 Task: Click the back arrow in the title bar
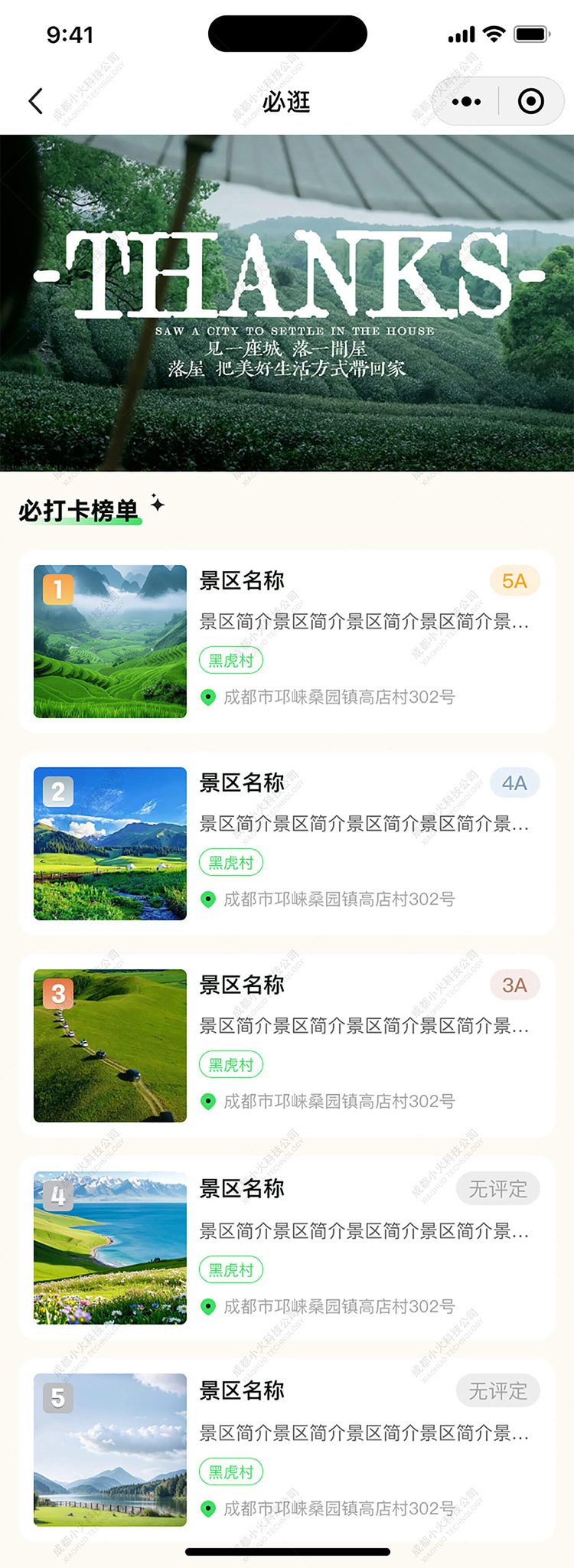click(x=34, y=100)
